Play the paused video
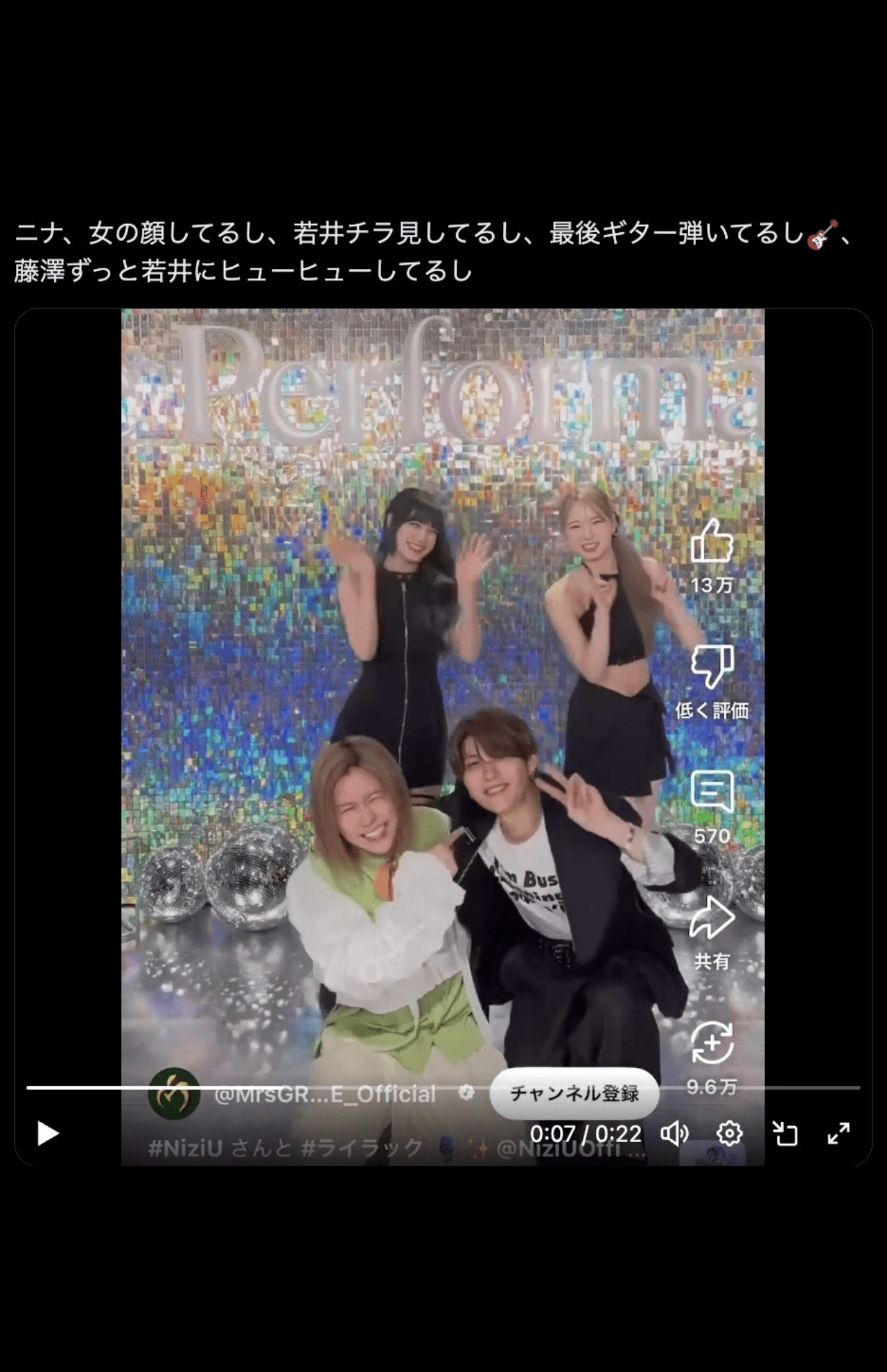This screenshot has height=1372, width=887. [47, 1134]
